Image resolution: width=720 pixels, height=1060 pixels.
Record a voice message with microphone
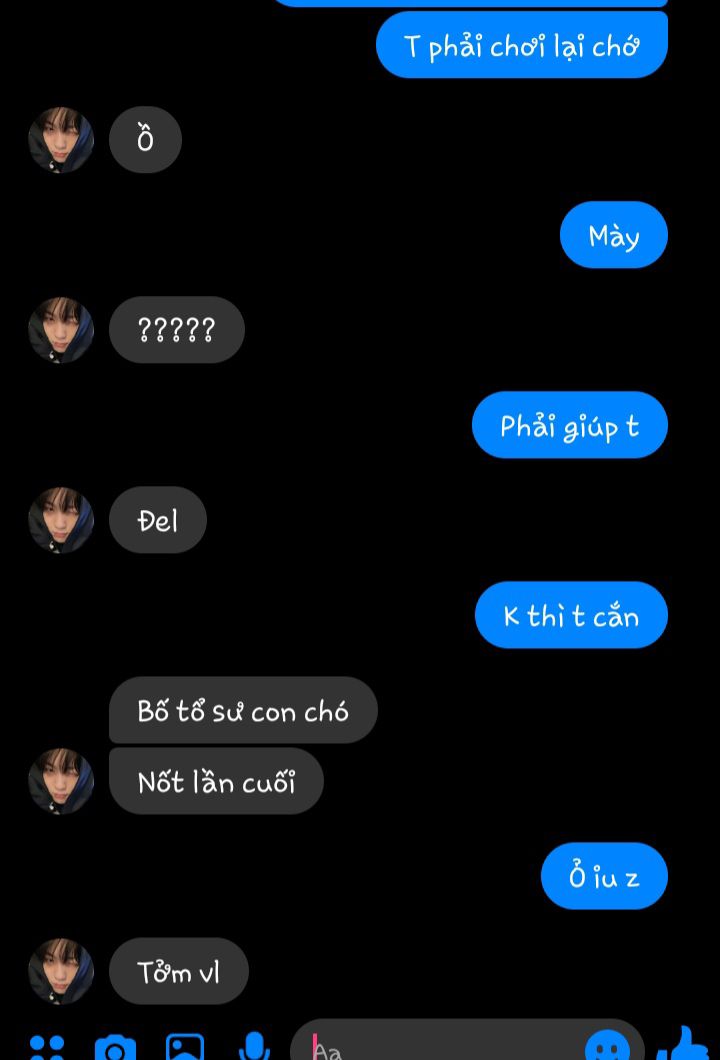click(254, 1047)
